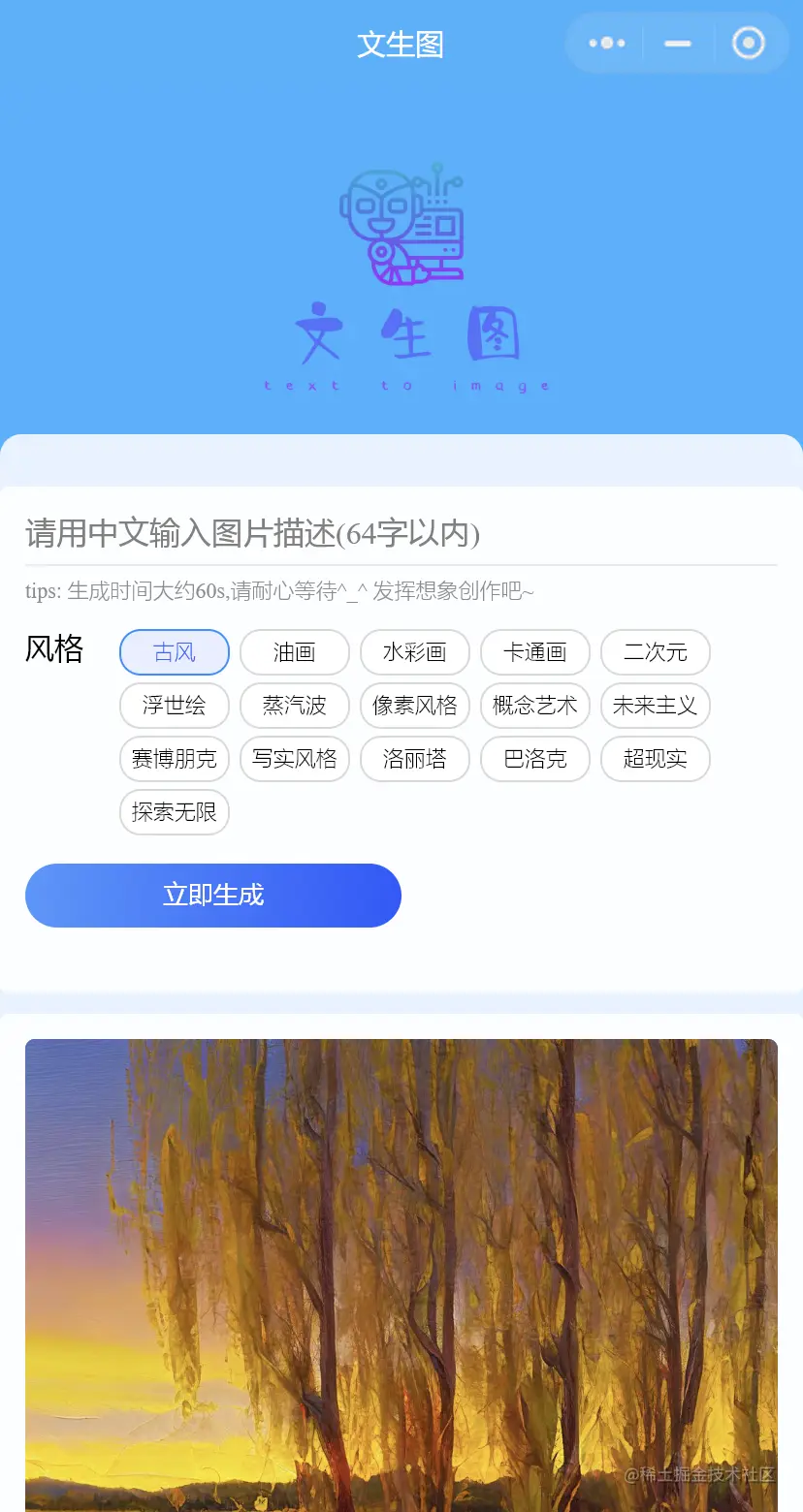
Task: Select 卡通画 as the style
Action: point(535,652)
